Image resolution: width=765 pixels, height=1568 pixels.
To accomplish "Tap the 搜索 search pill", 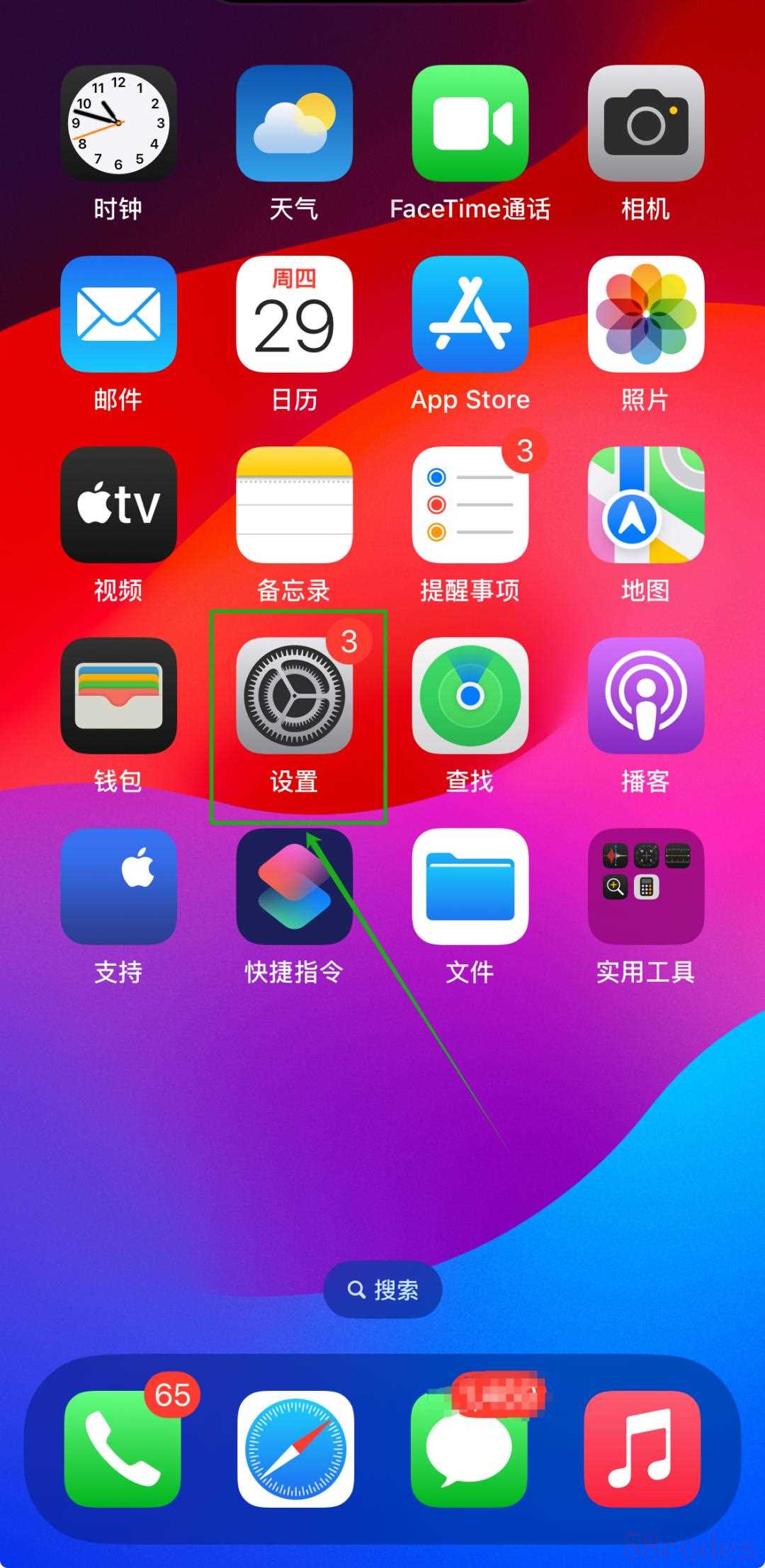I will (382, 1290).
